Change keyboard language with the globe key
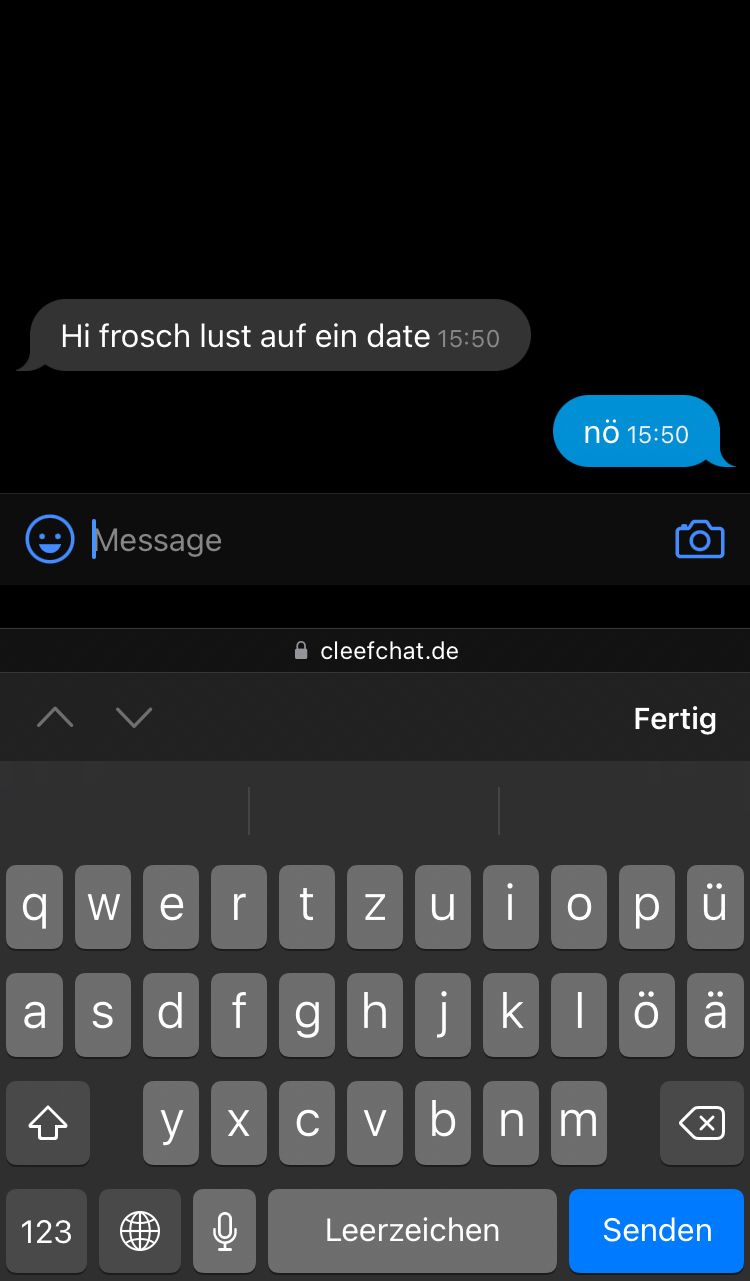The height and width of the screenshot is (1281, 750). pos(140,1230)
